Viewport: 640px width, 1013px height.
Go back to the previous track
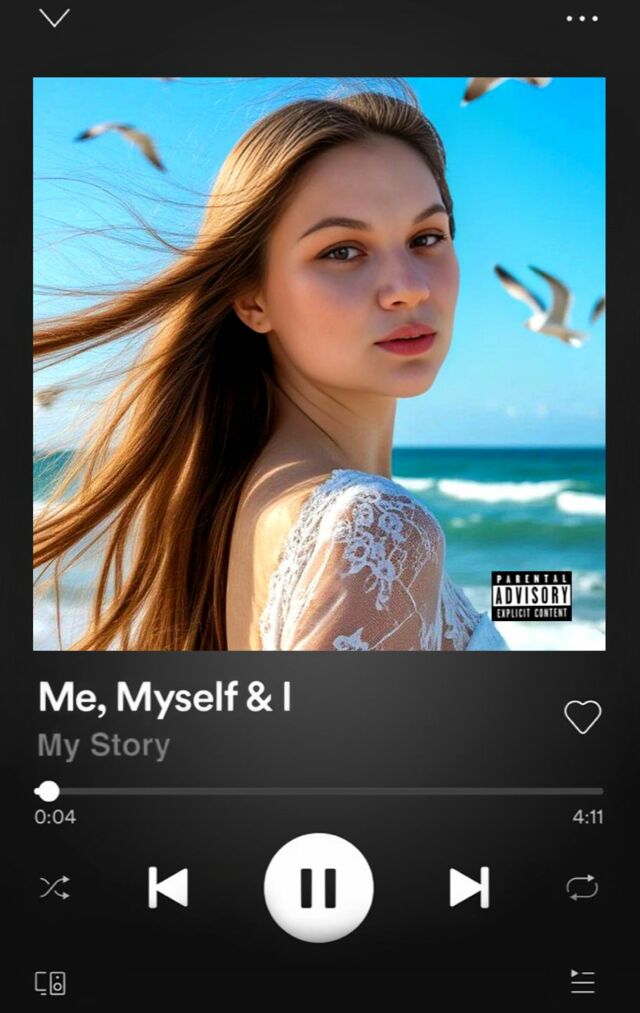pyautogui.click(x=168, y=887)
